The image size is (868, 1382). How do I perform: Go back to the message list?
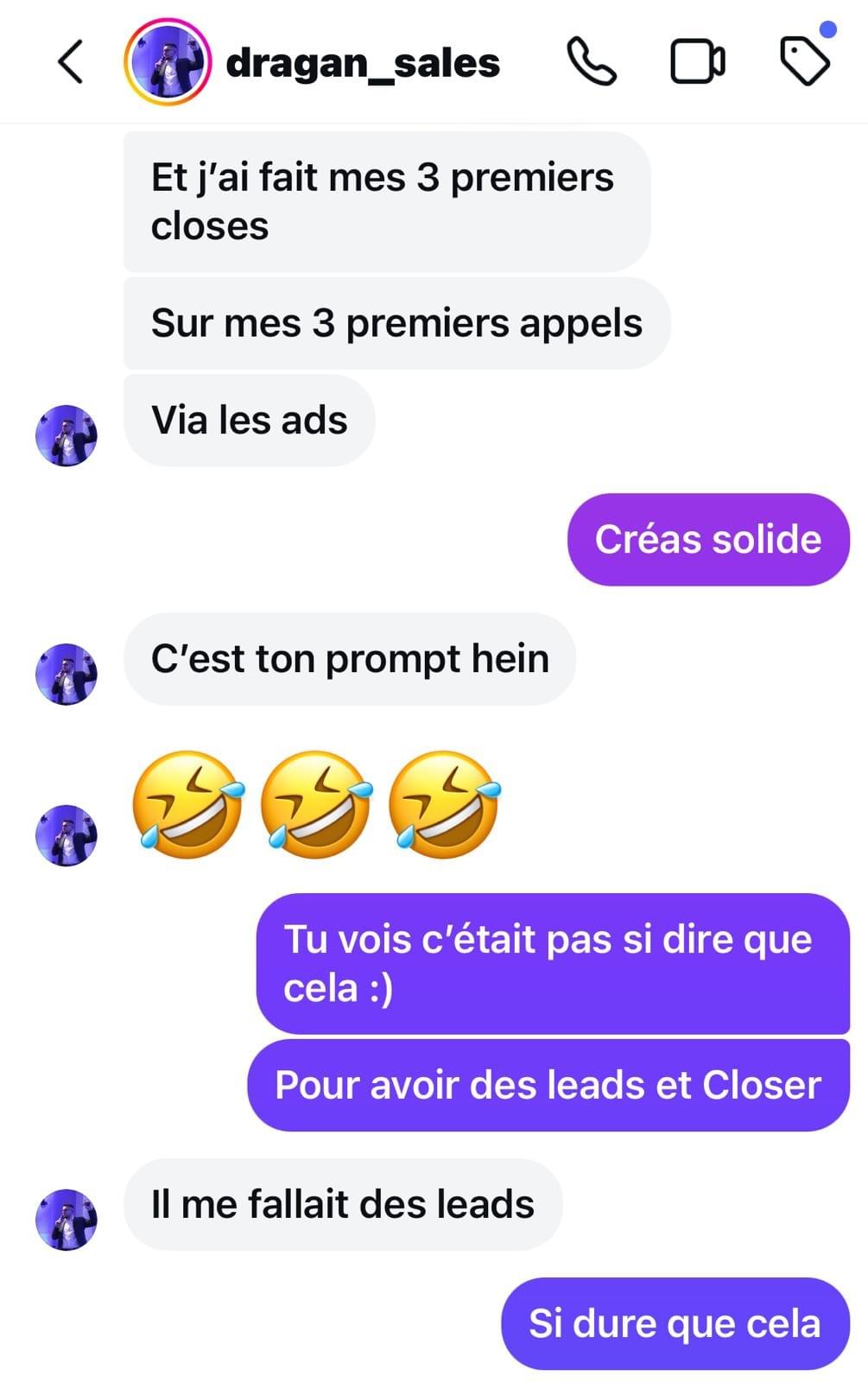(70, 62)
